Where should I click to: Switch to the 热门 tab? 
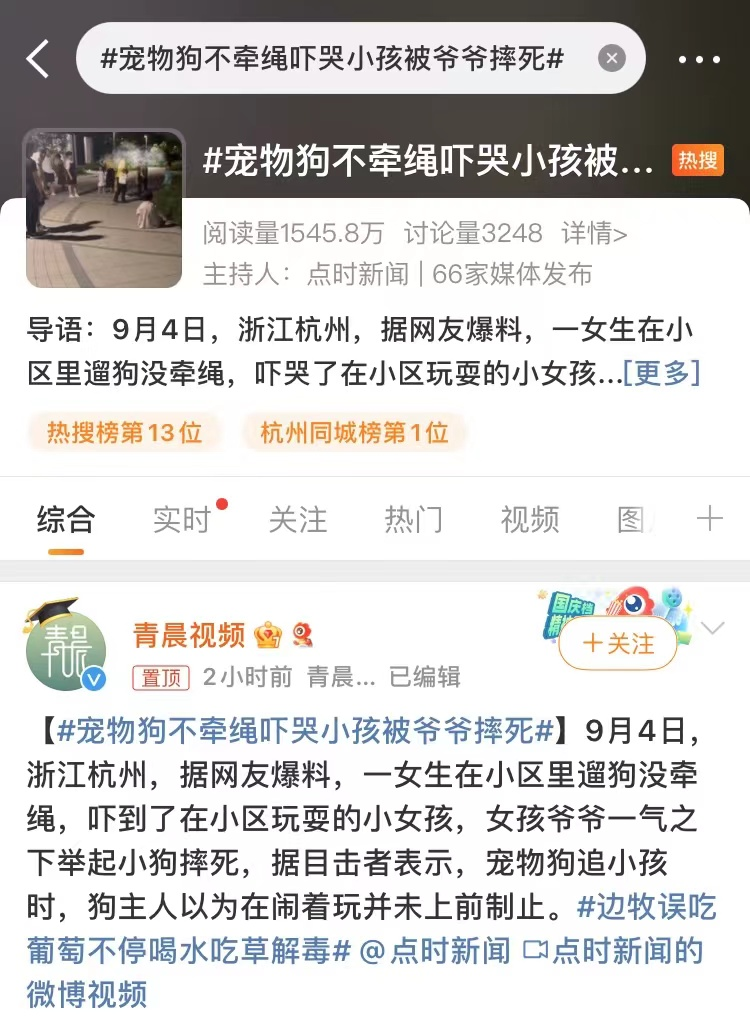point(414,519)
